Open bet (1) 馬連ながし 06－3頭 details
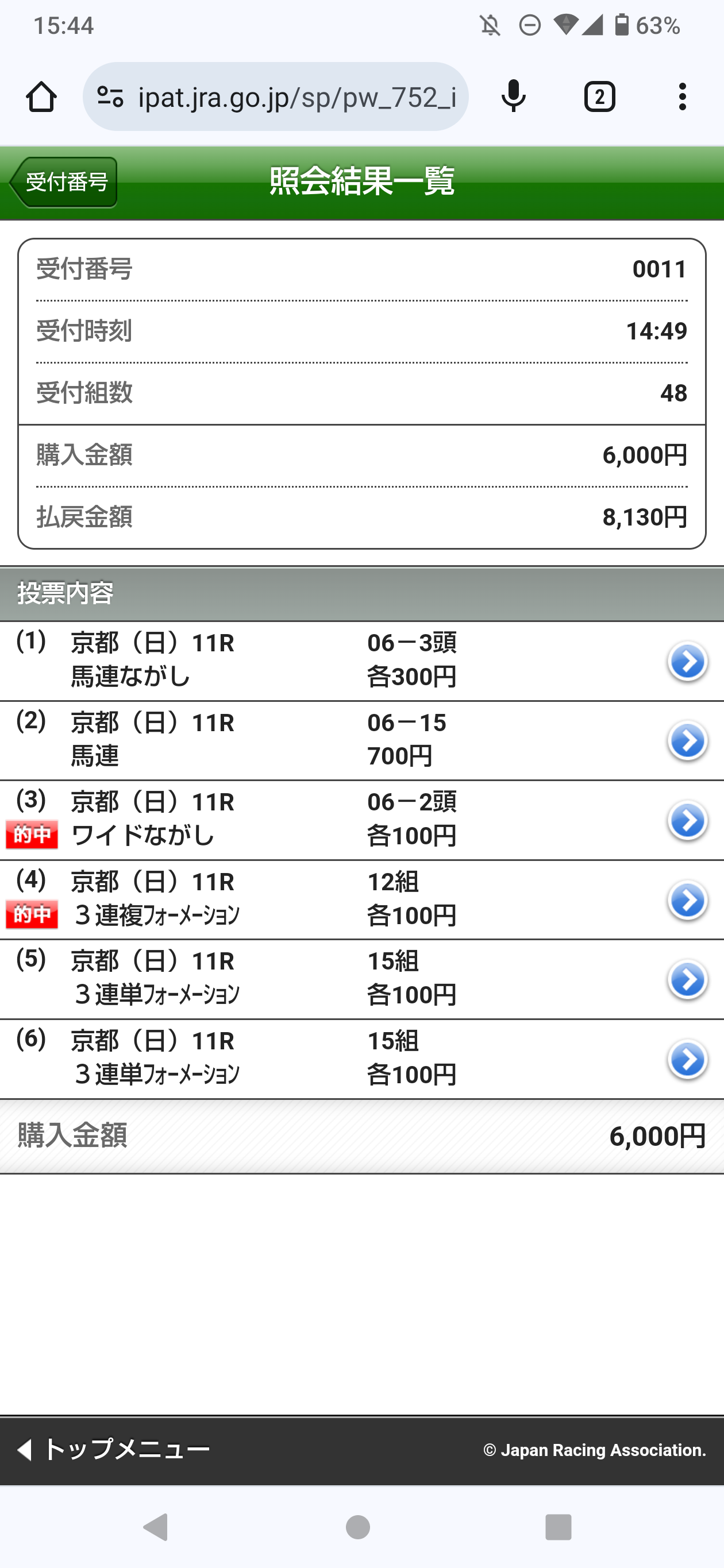Screen dimensions: 724x1568 (687, 661)
